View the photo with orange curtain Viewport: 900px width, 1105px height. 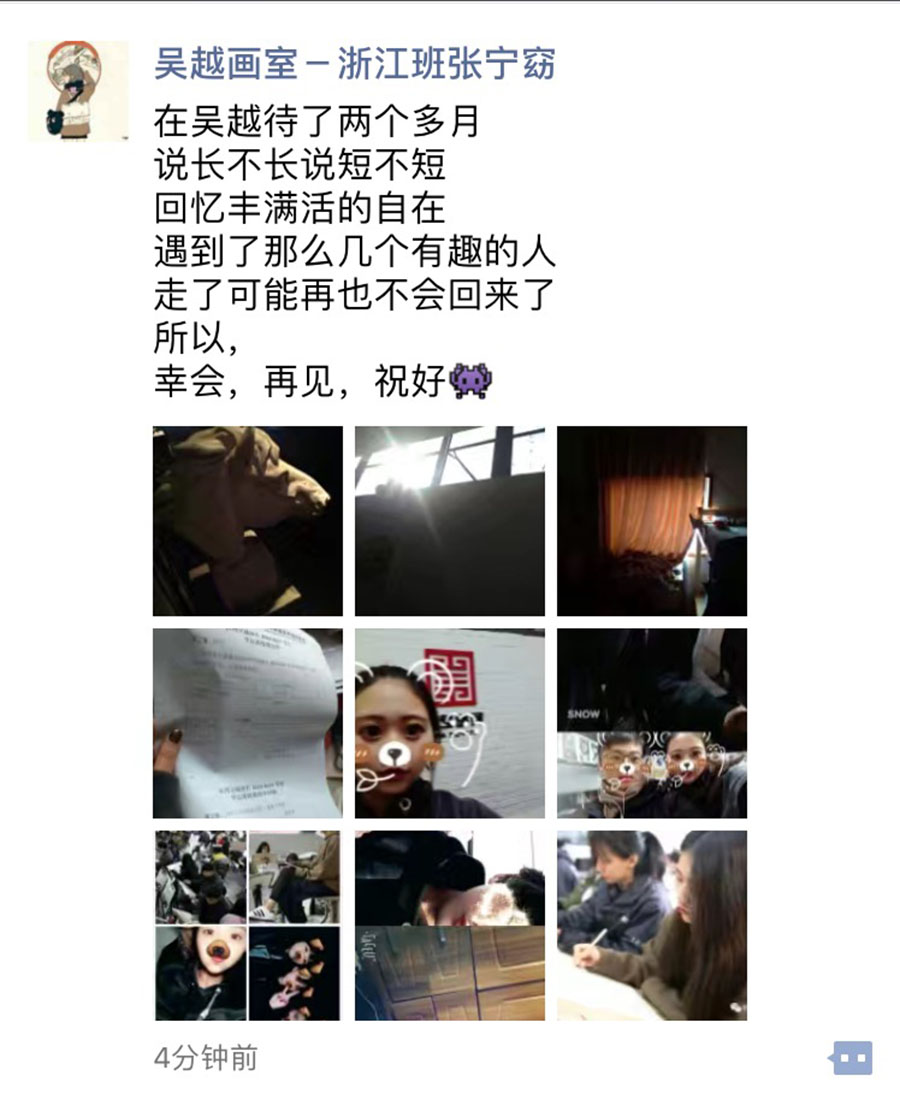(652, 521)
